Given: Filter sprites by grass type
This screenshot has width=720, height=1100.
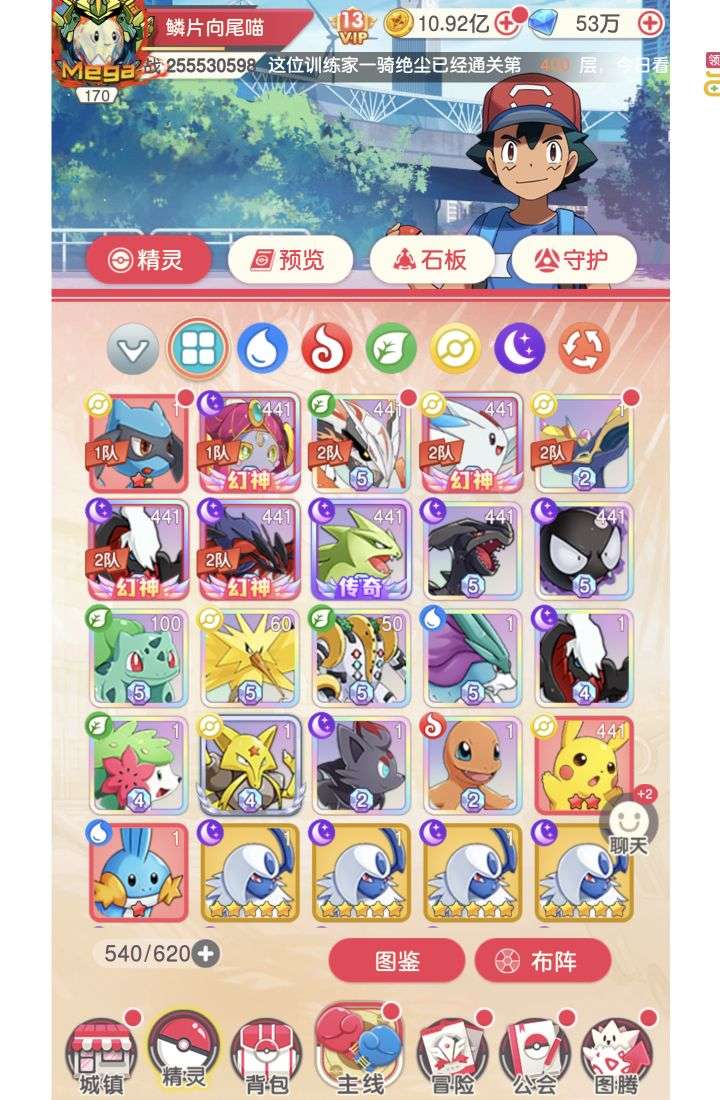Looking at the screenshot, I should pyautogui.click(x=391, y=350).
